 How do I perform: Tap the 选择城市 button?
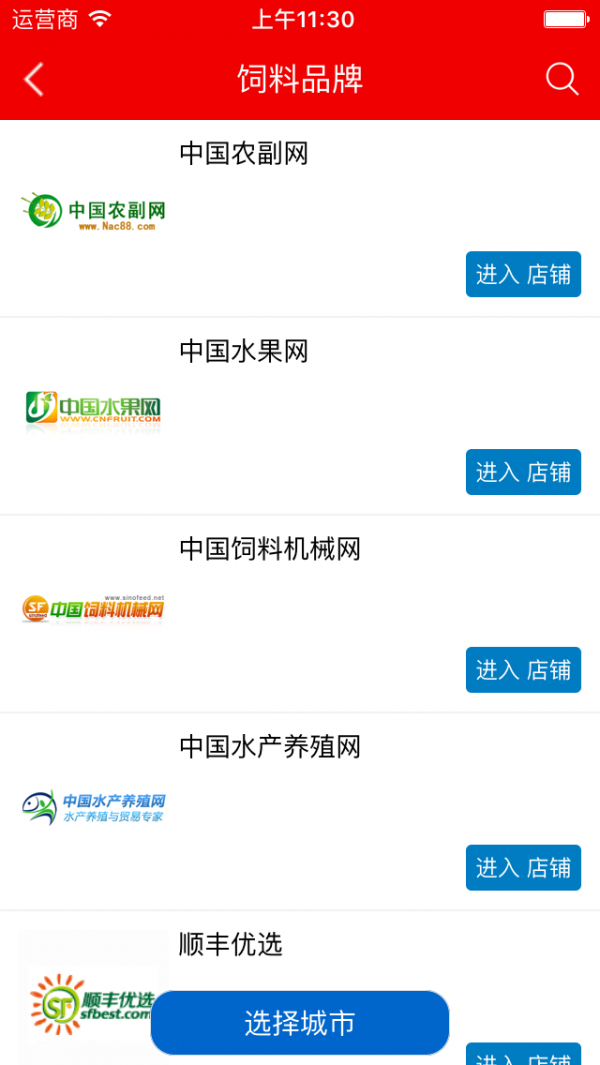[300, 1023]
